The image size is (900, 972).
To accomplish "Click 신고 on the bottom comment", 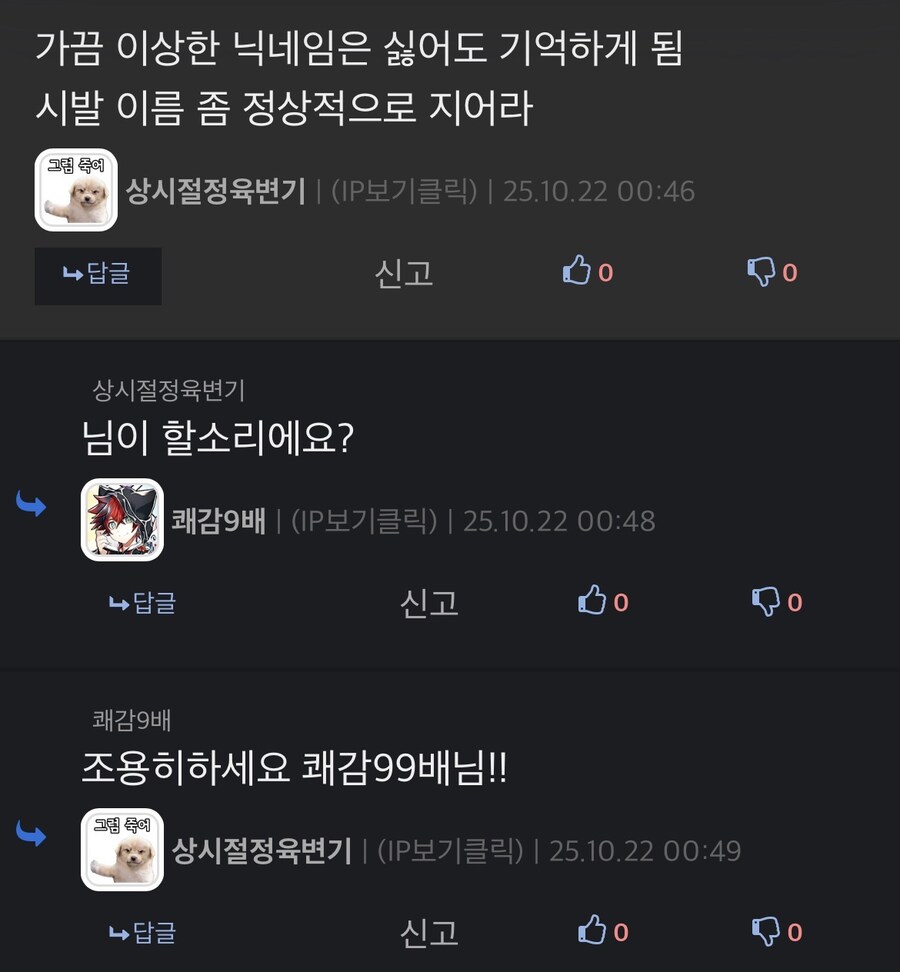I will tap(428, 932).
